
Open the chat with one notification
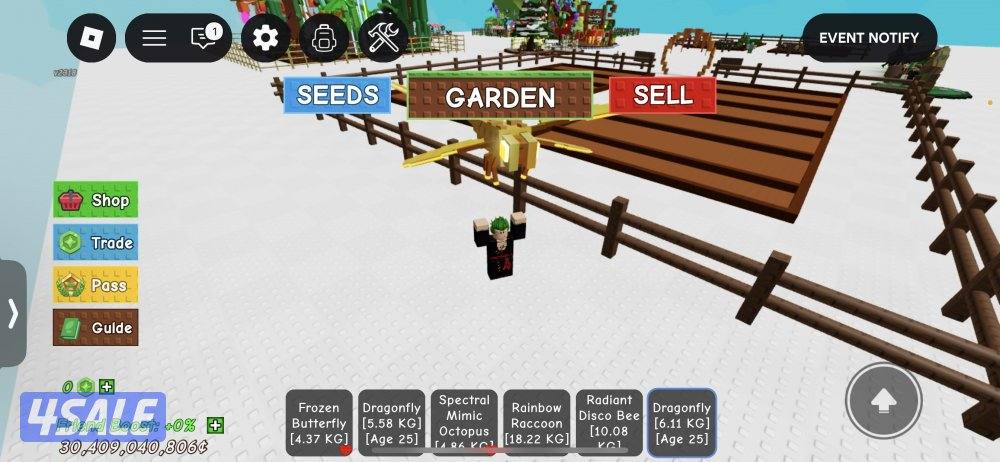point(205,38)
